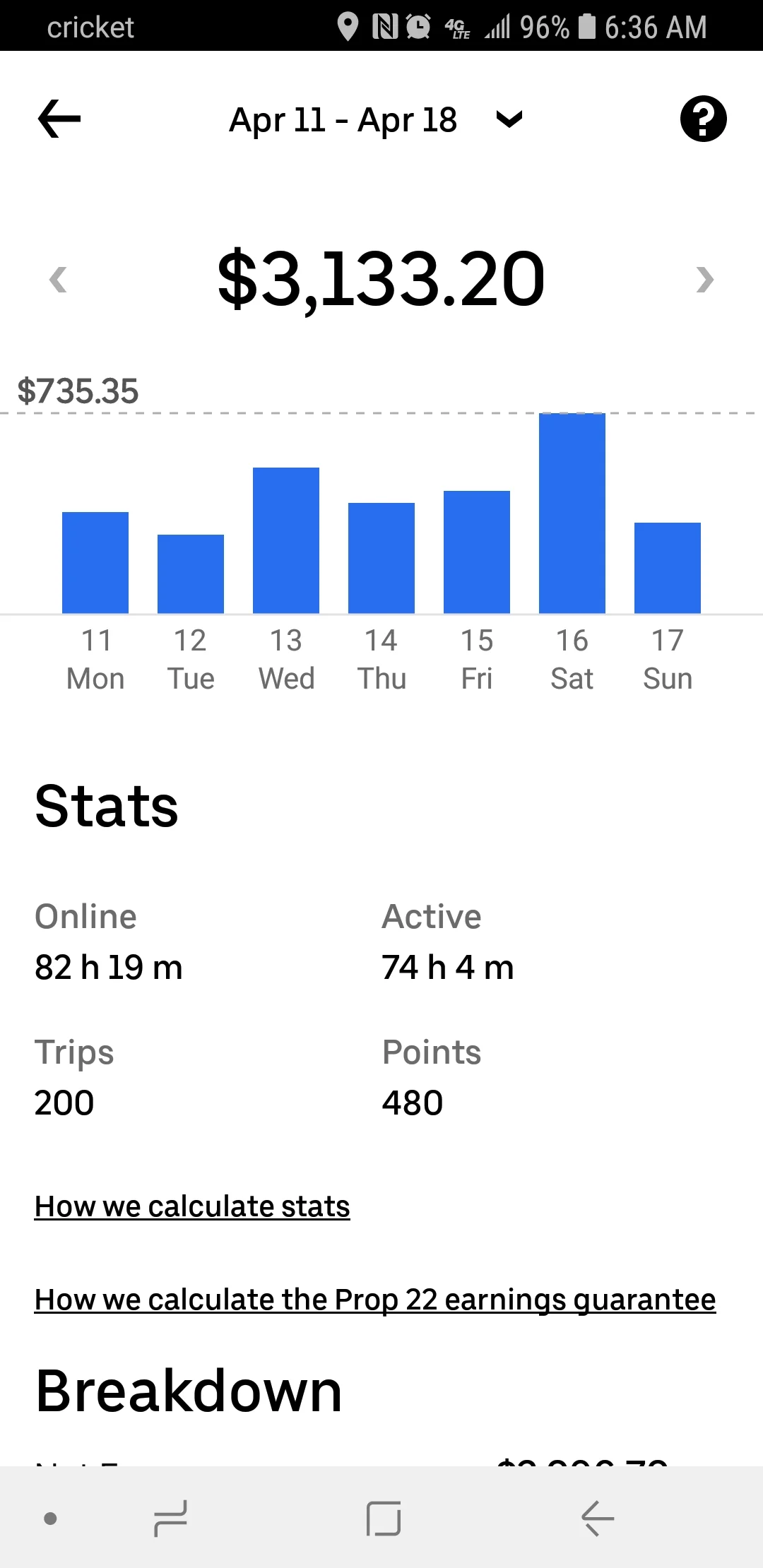
Task: Select the Friday 15 earnings bar
Action: (x=477, y=552)
